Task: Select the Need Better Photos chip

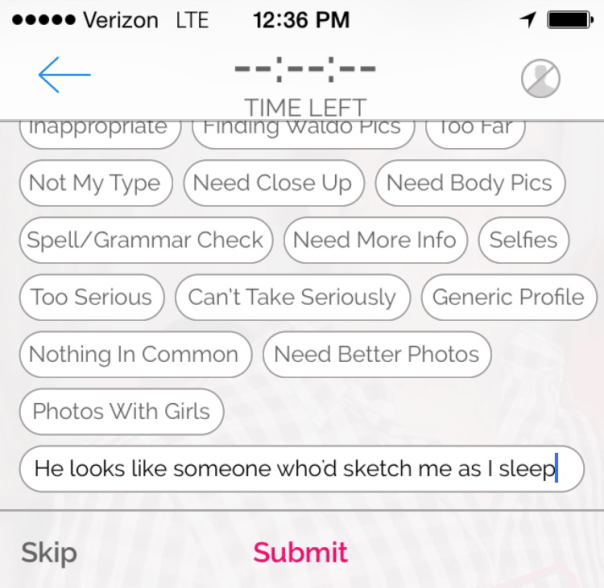Action: (x=376, y=354)
